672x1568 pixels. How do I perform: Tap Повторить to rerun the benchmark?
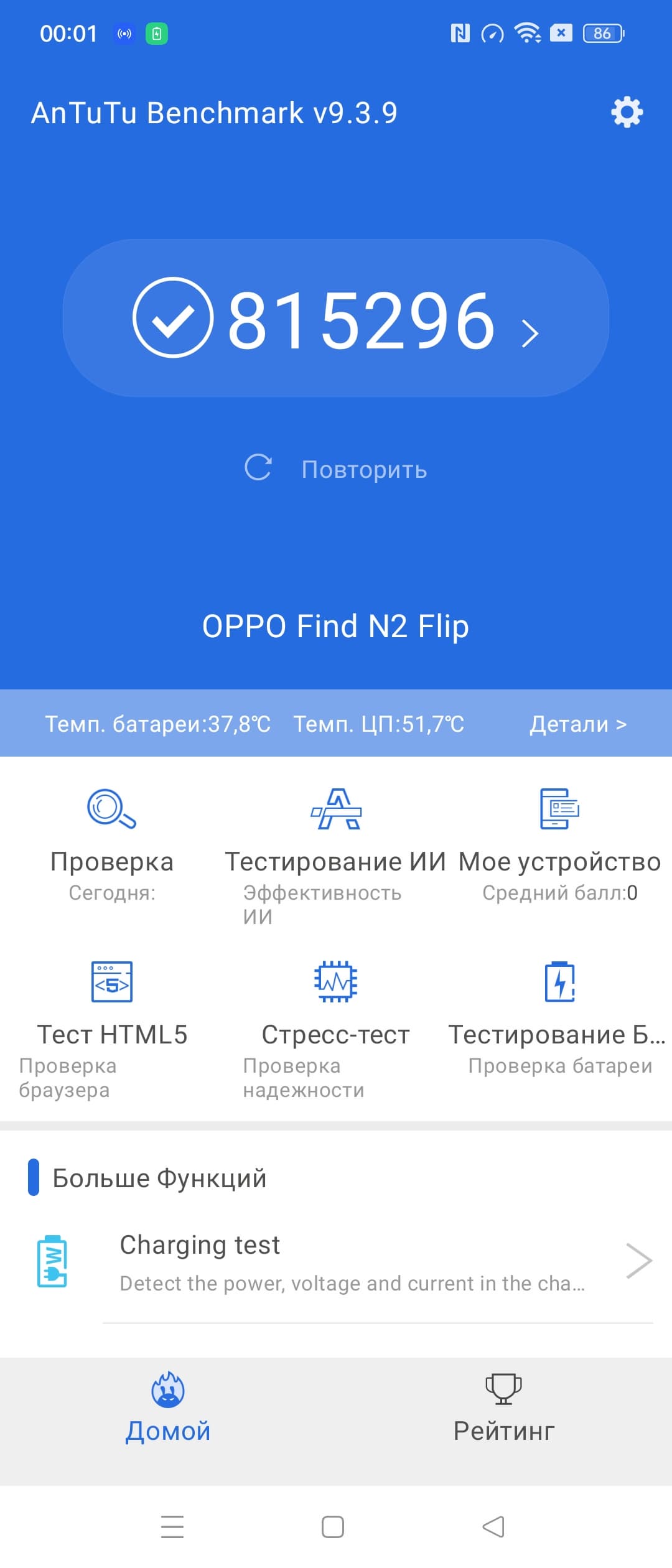click(x=336, y=469)
